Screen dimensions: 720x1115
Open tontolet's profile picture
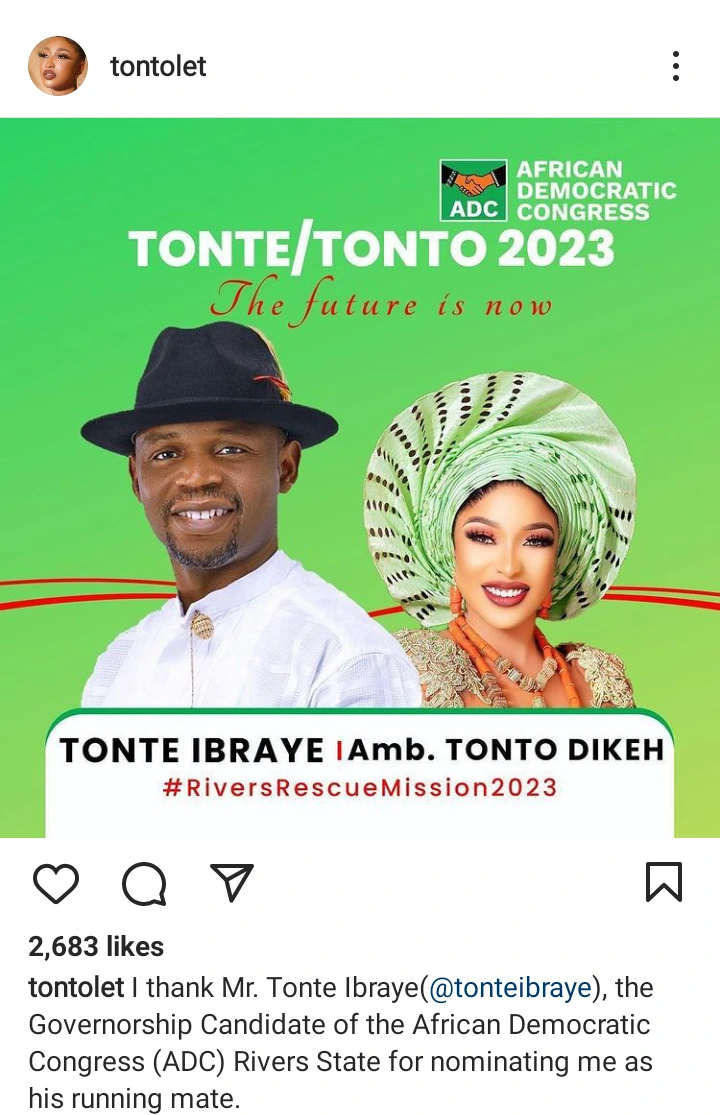tap(57, 66)
